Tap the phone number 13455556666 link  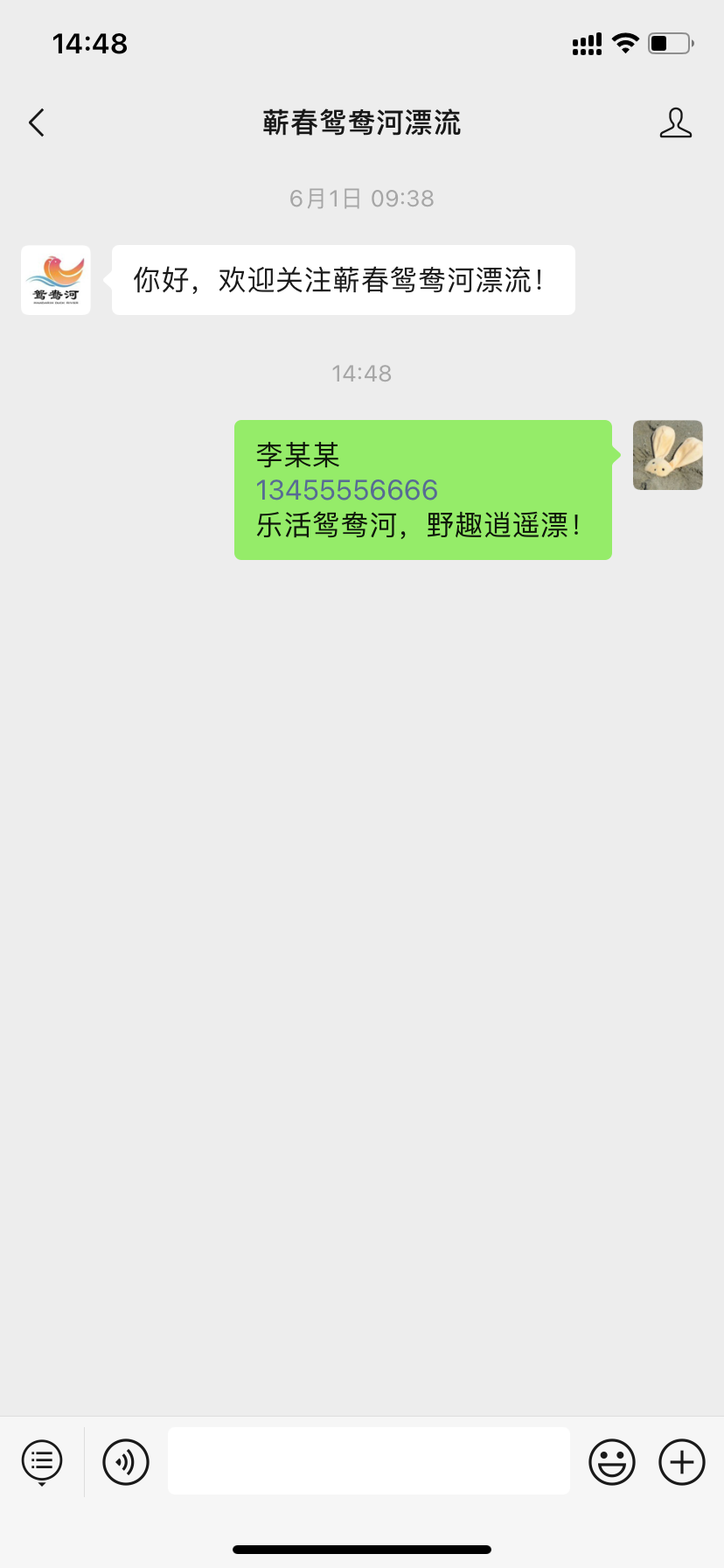tap(347, 490)
